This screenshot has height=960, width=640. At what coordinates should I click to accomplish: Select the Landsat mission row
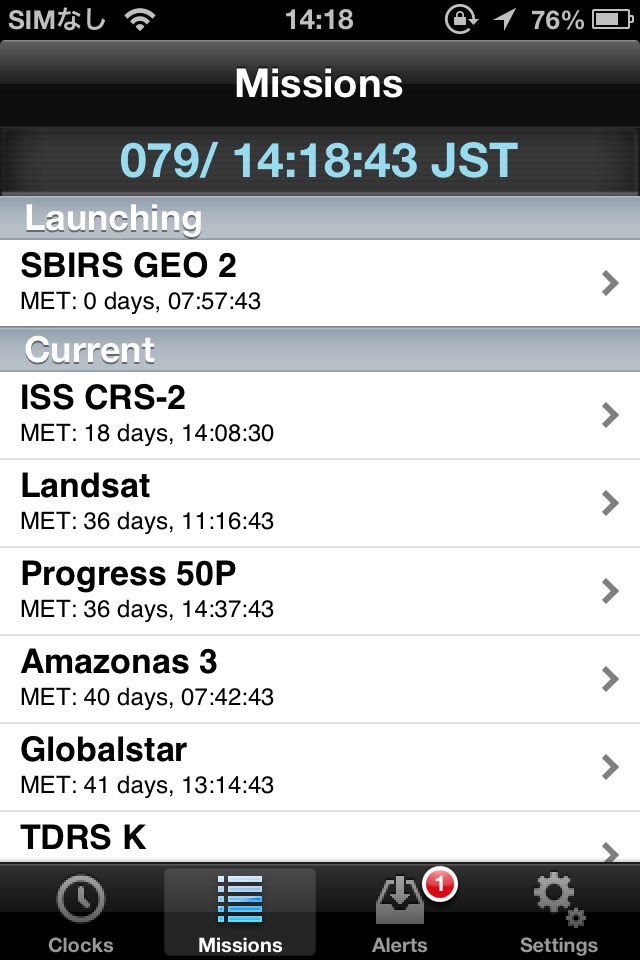click(x=320, y=503)
